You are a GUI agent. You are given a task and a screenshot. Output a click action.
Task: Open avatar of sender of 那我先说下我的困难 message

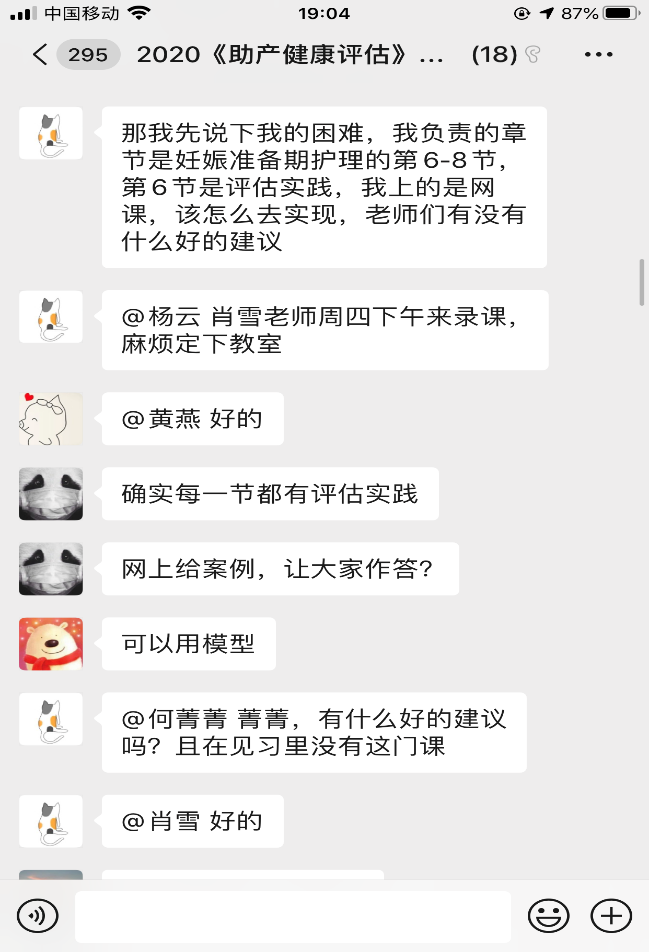(x=51, y=133)
